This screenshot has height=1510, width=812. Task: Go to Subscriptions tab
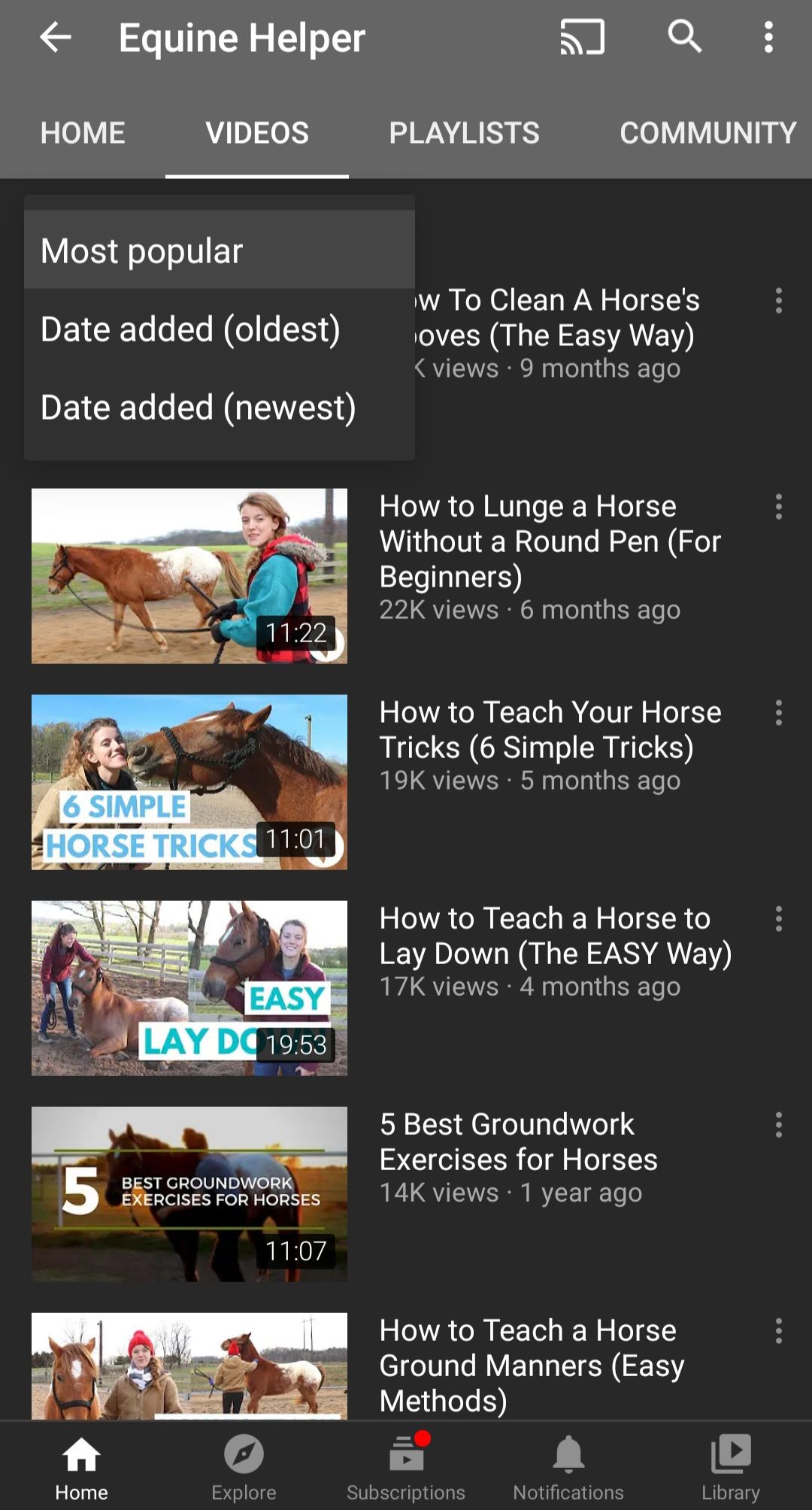(x=406, y=1466)
